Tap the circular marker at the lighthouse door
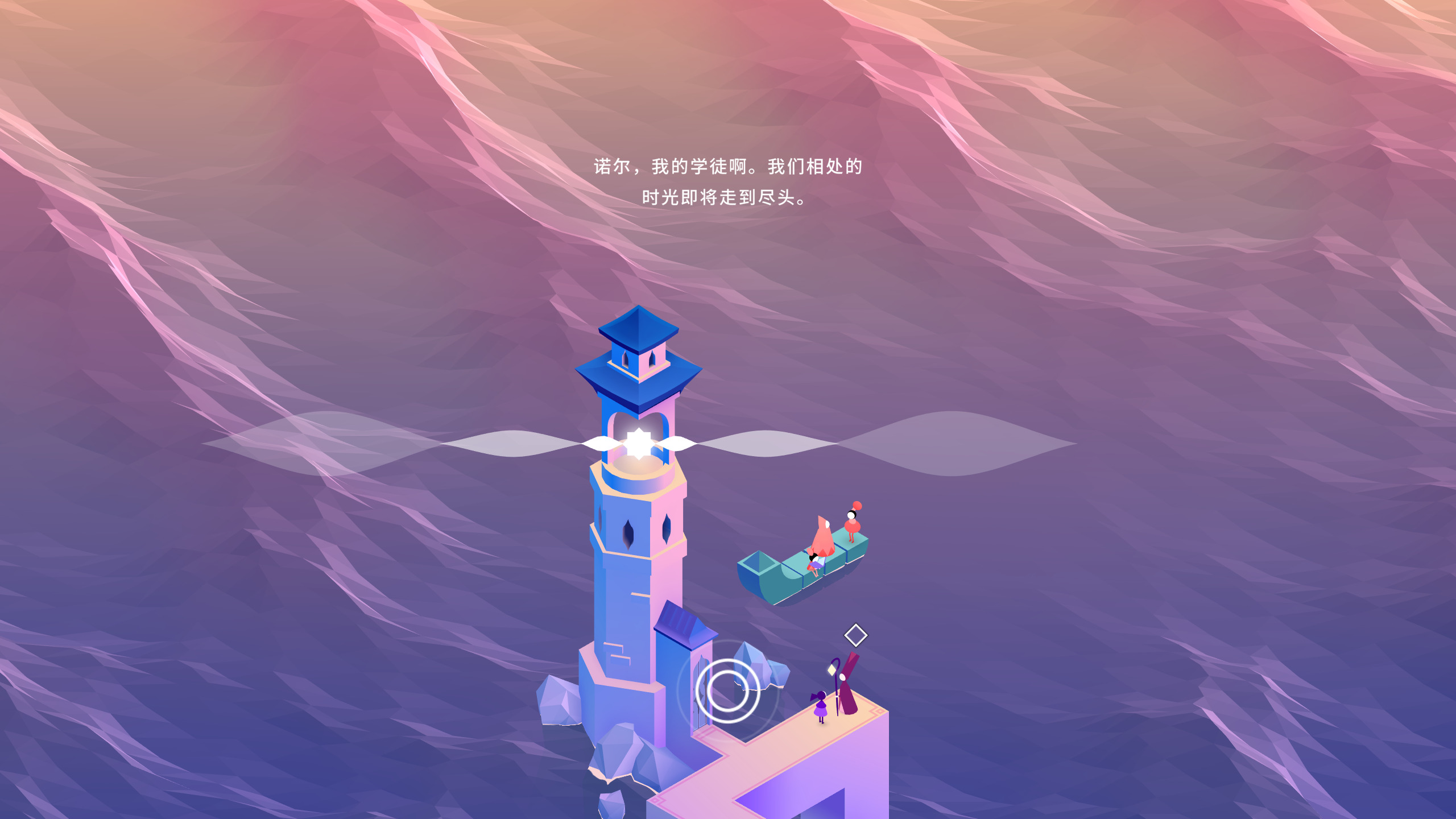 coord(727,690)
